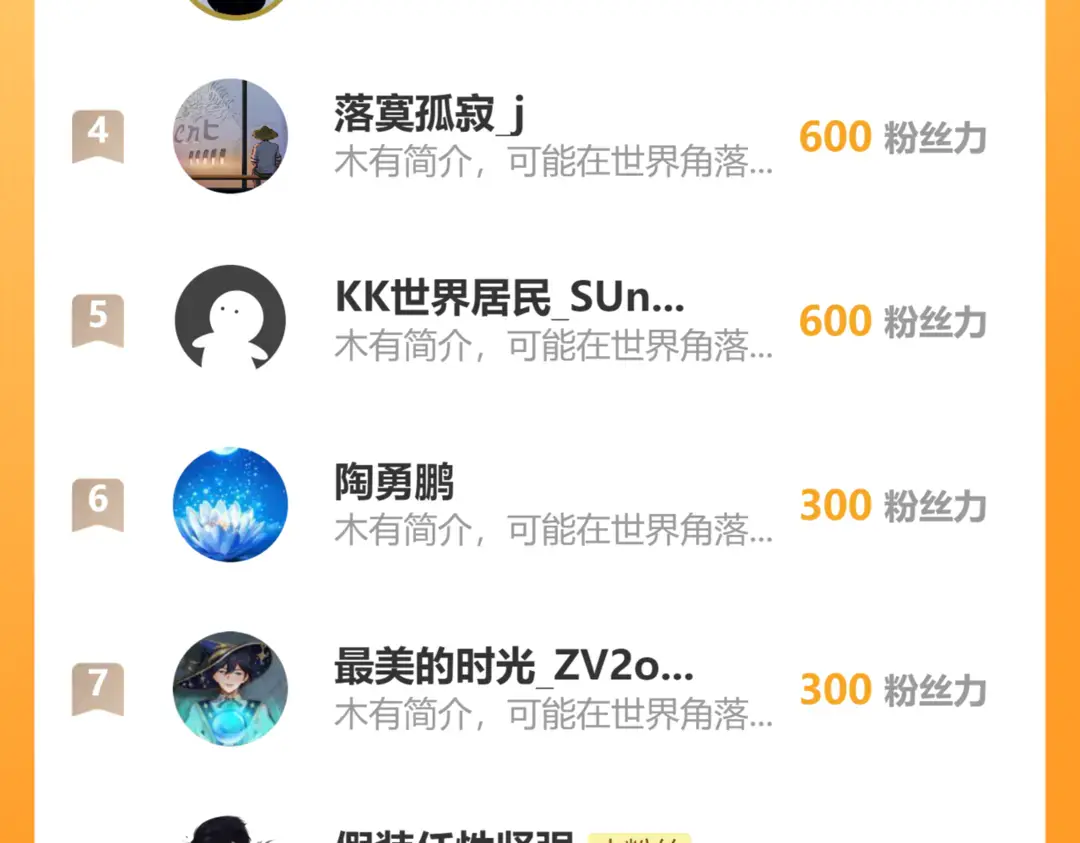This screenshot has width=1080, height=843.
Task: View the KK世界居民_SUn... user row
Action: (x=510, y=300)
